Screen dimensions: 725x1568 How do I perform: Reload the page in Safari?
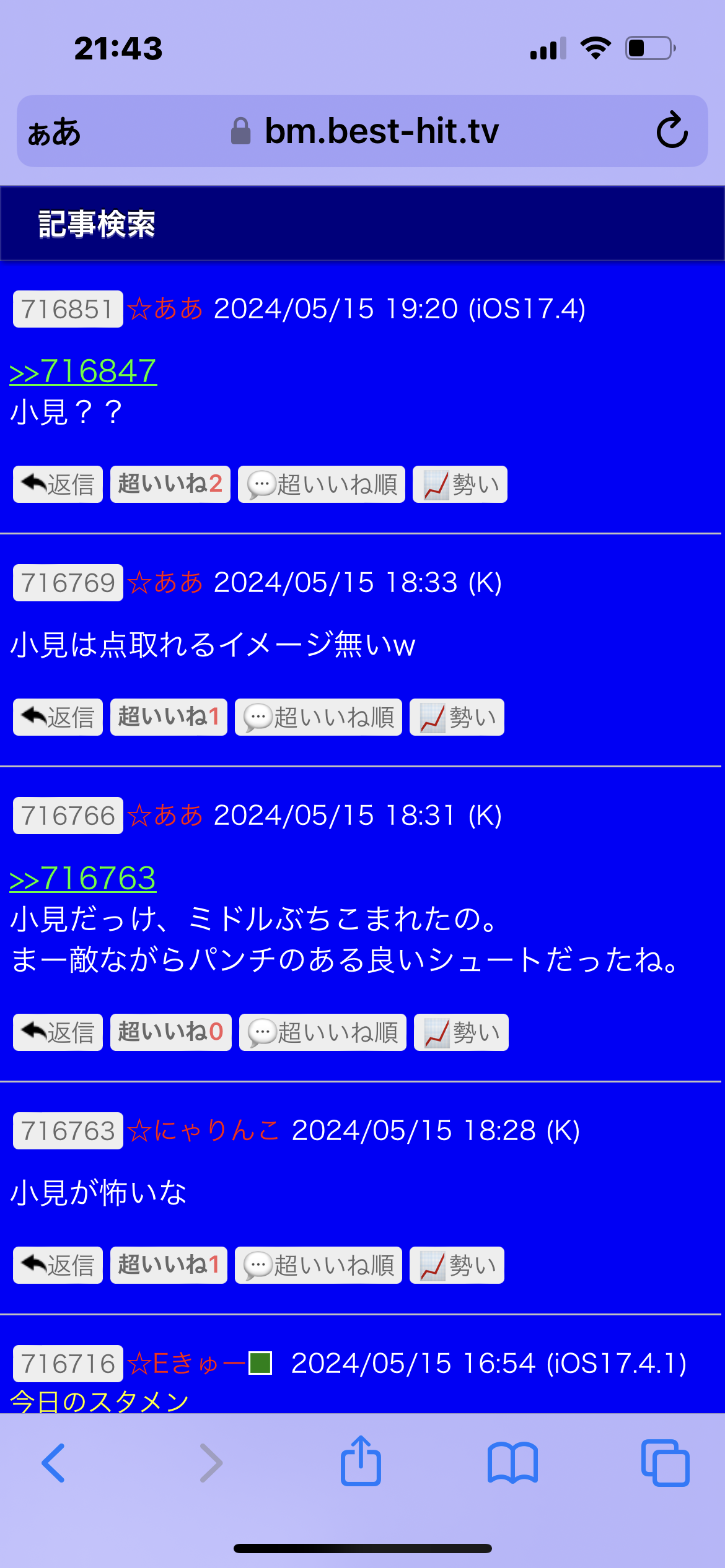[672, 131]
